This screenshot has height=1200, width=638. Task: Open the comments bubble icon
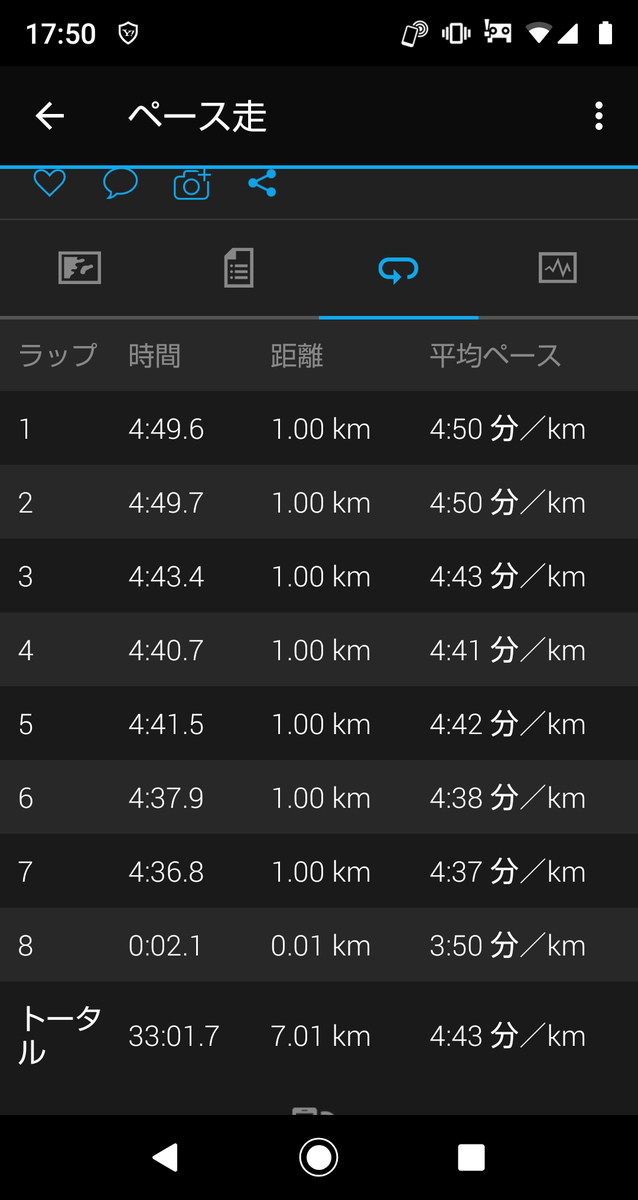click(120, 183)
